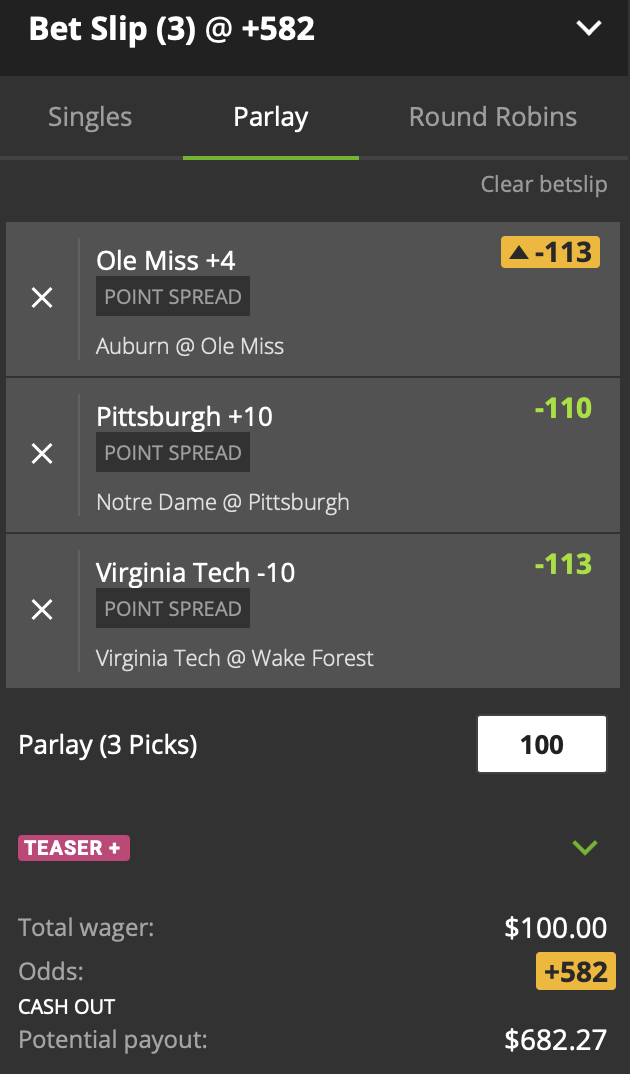Tap Clear betslip
The height and width of the screenshot is (1074, 630).
tap(543, 184)
